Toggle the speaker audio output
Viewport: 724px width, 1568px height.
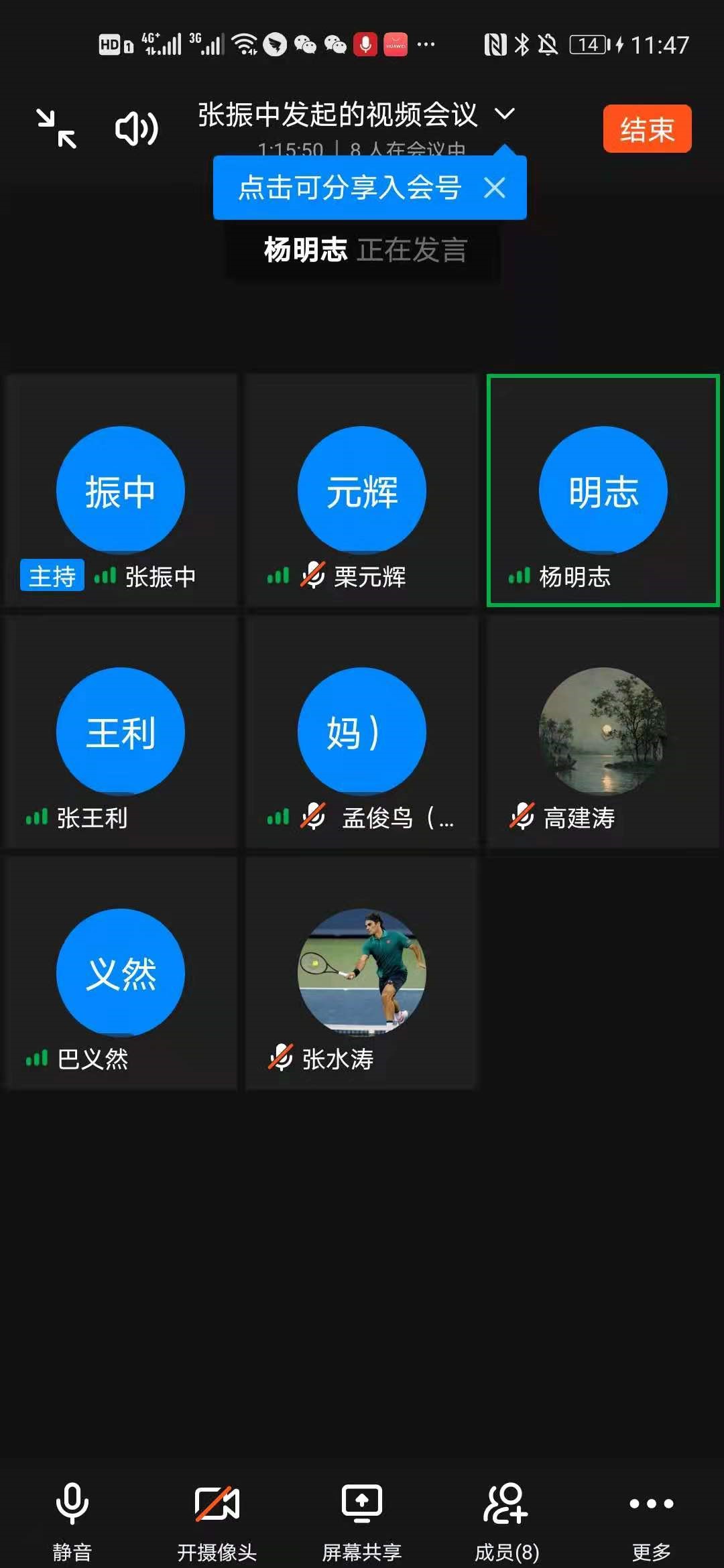point(137,129)
